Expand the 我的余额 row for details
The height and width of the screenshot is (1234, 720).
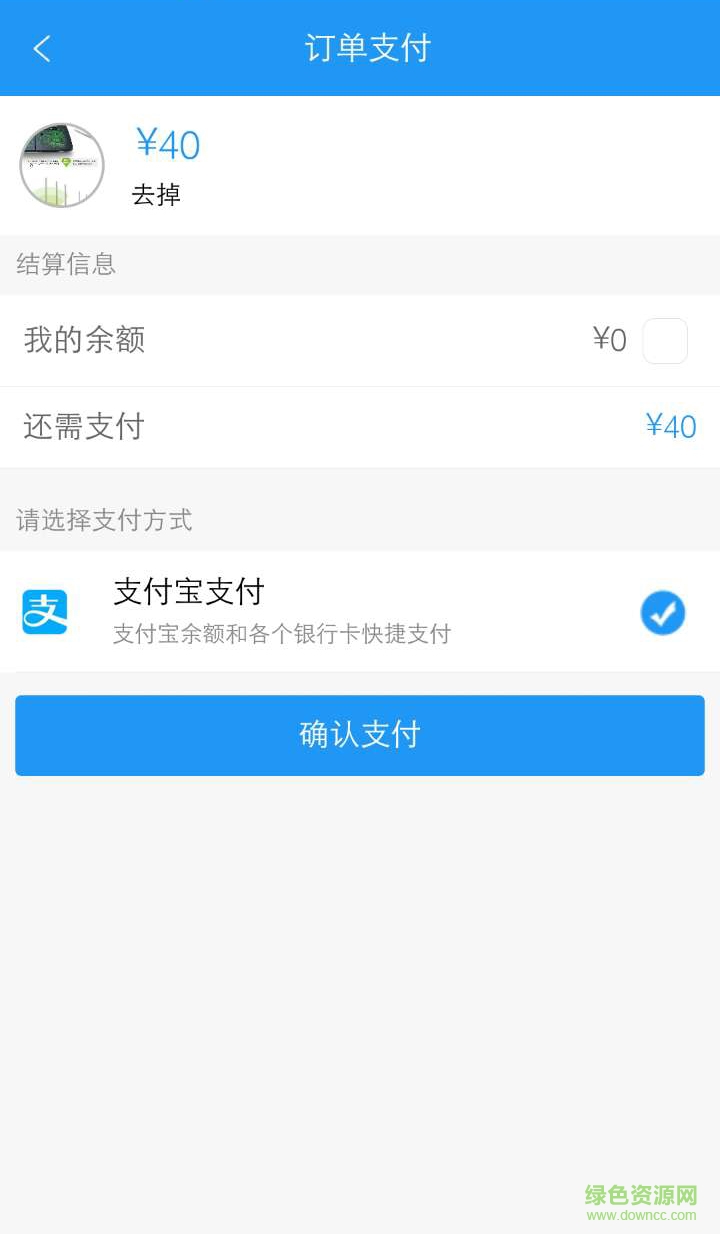[x=84, y=340]
